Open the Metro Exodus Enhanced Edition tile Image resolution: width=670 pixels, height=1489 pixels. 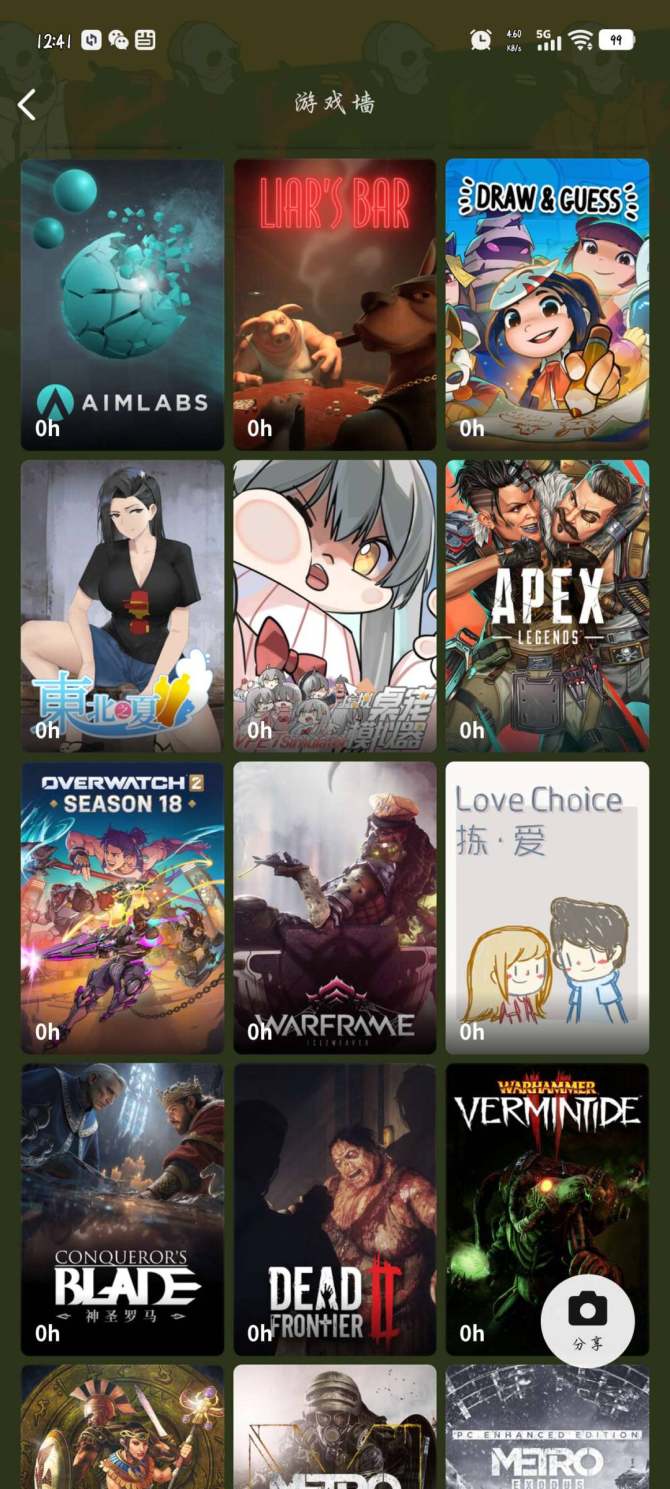click(x=547, y=1430)
